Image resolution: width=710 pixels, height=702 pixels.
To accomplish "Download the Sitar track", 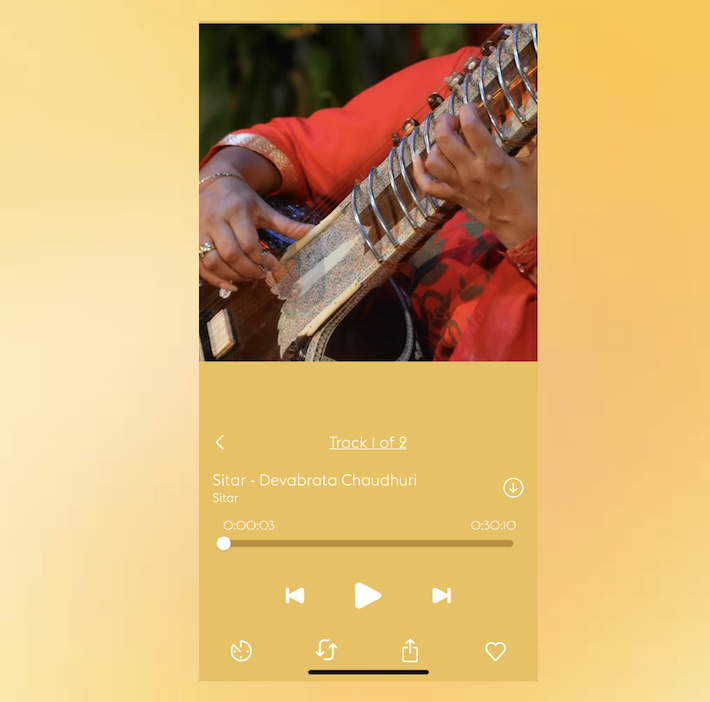I will coord(513,488).
